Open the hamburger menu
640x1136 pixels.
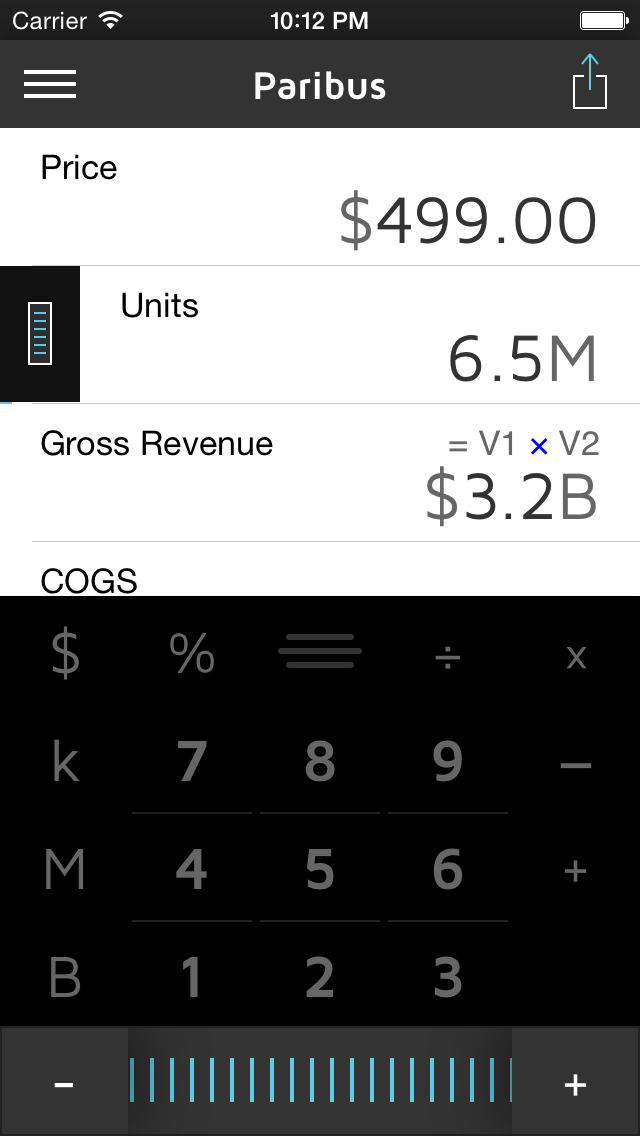click(x=50, y=84)
